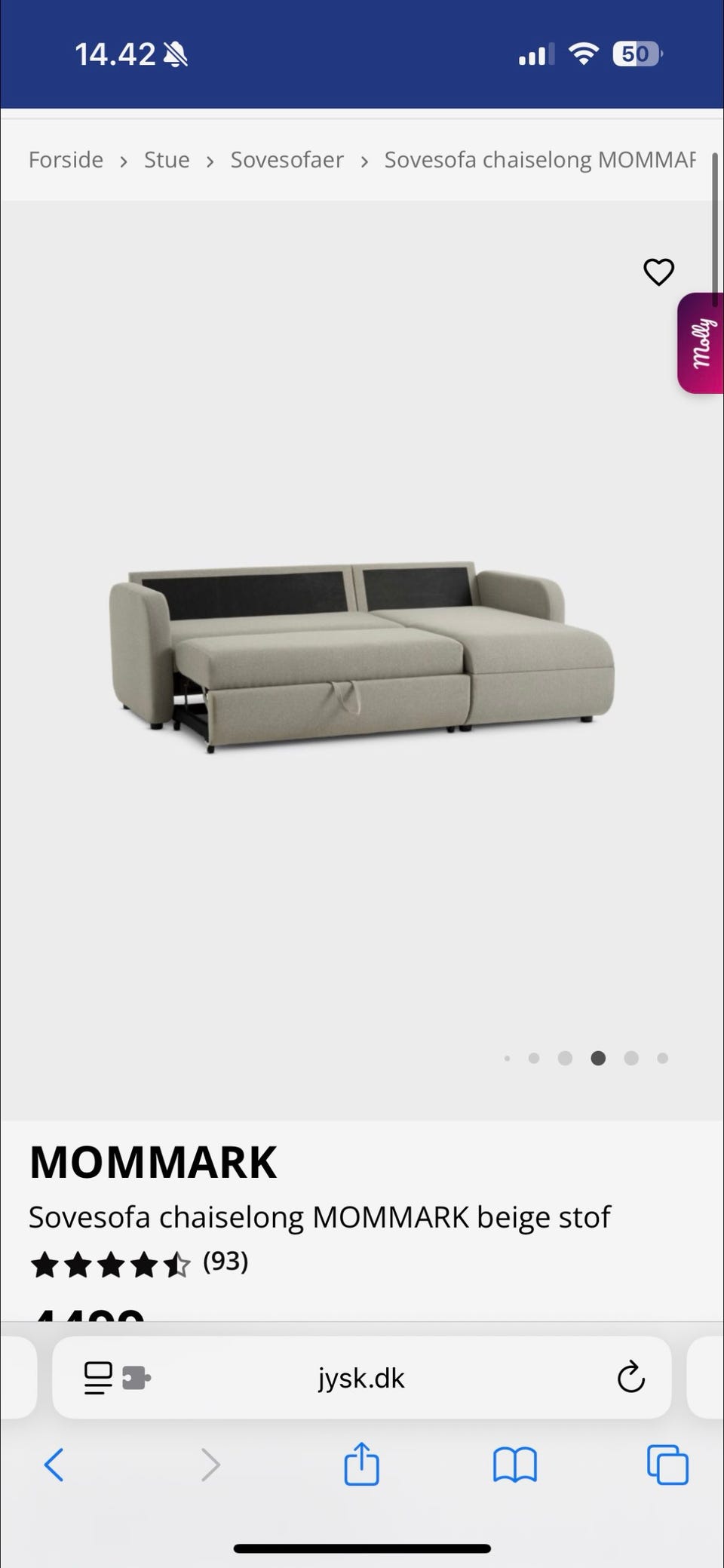Open Safari page settings menu
Screen dimensions: 724x1568
click(117, 1378)
